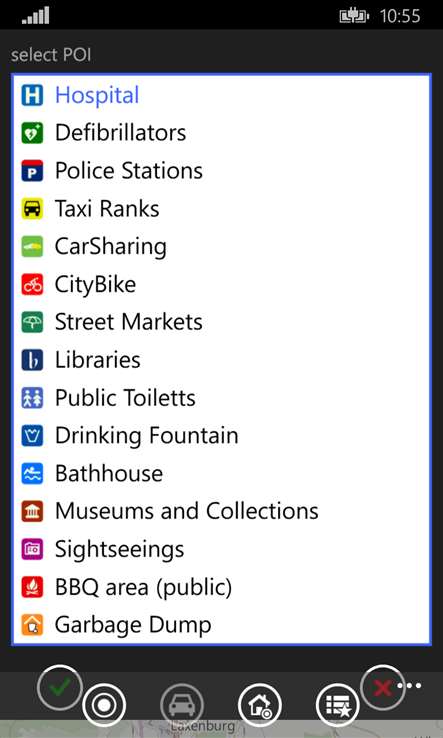Choose Defibrillators in the list

click(221, 133)
